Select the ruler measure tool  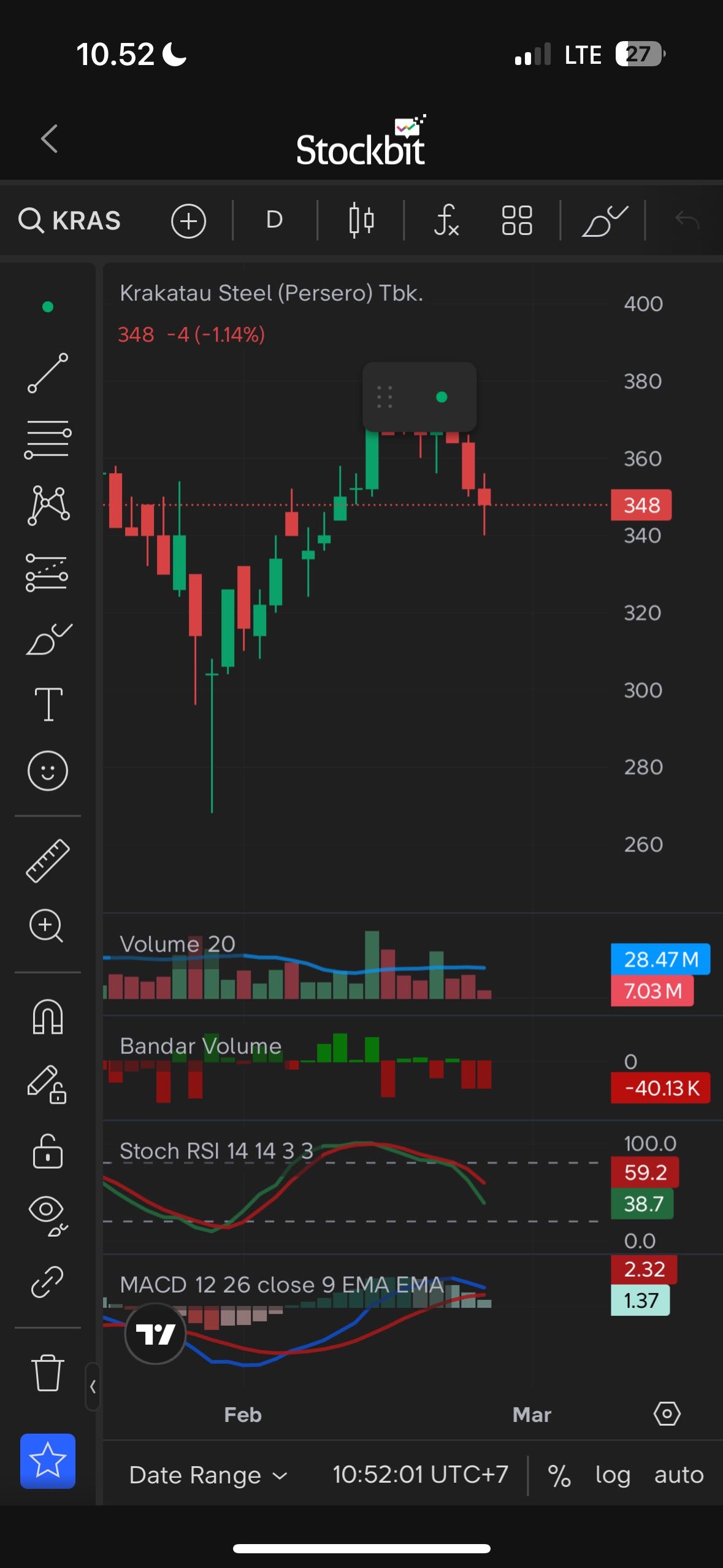(x=48, y=861)
